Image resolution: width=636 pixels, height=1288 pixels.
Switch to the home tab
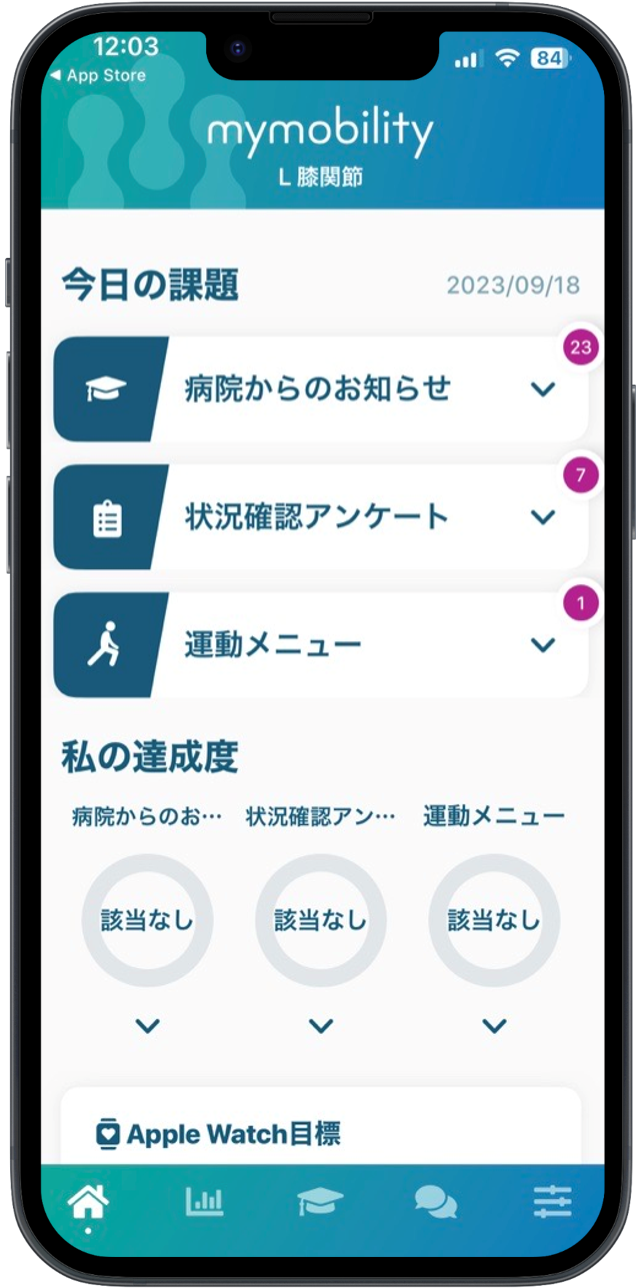88,1201
